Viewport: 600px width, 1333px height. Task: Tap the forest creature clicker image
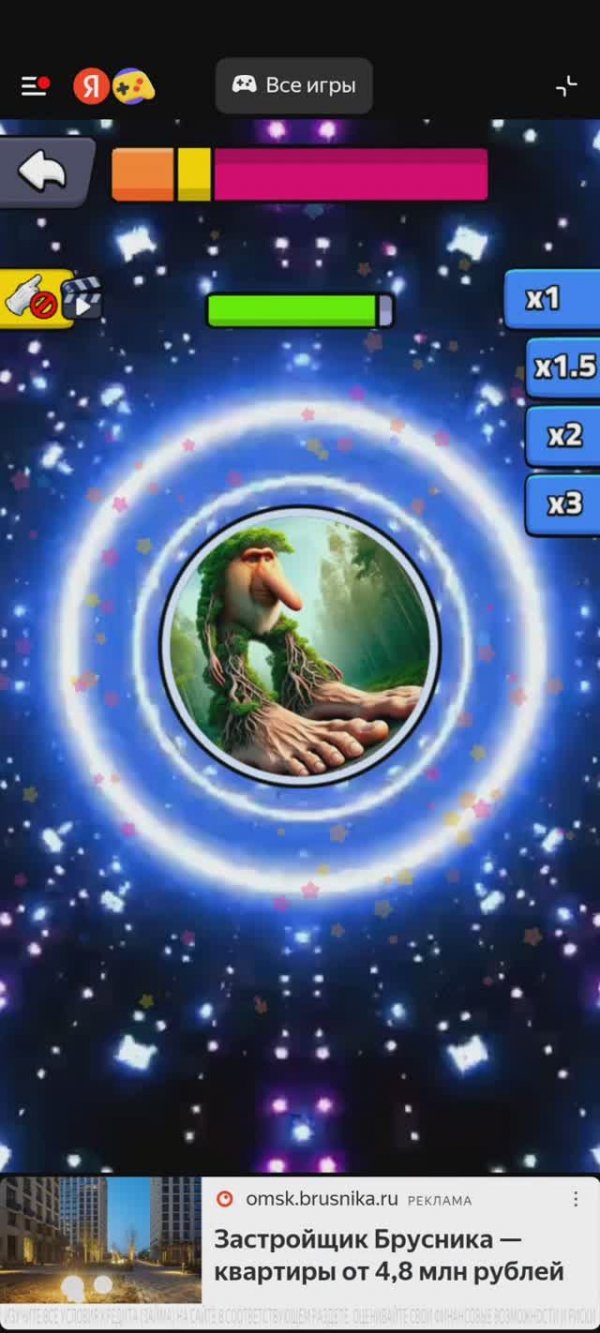300,645
